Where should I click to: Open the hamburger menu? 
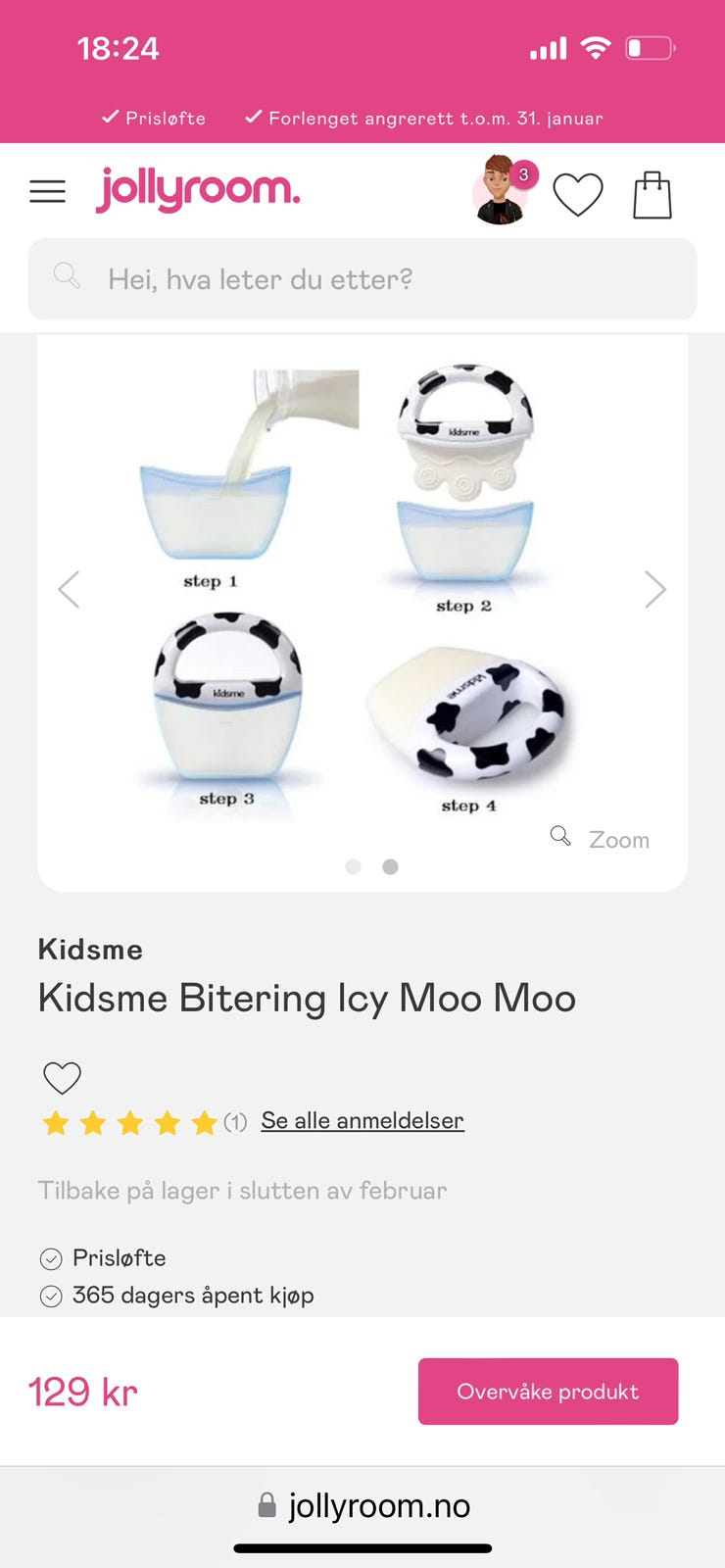click(47, 191)
